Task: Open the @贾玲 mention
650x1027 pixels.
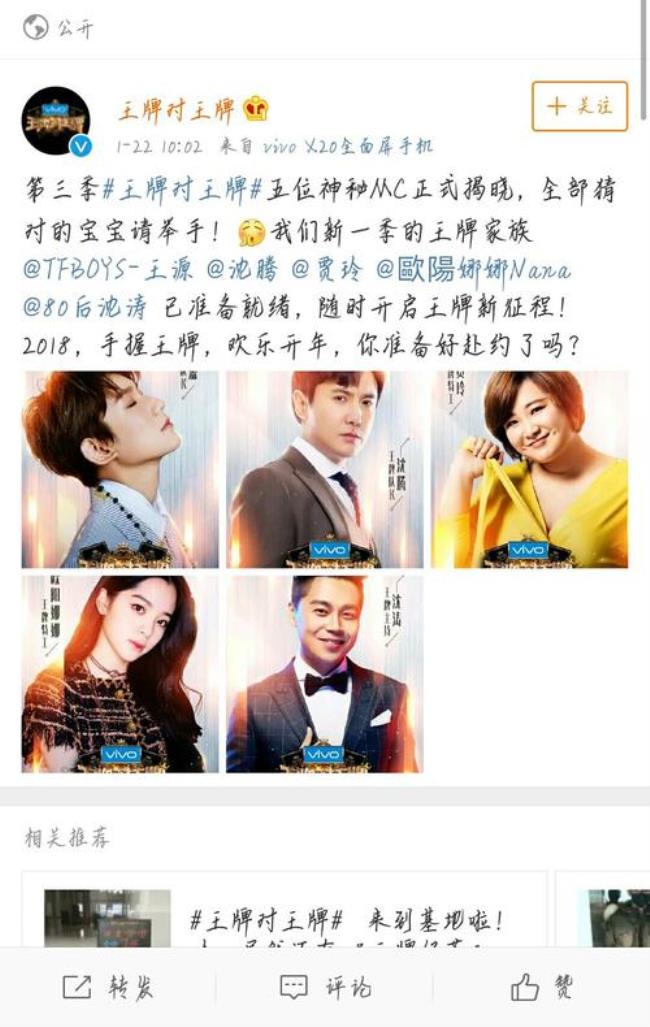Action: tap(327, 270)
